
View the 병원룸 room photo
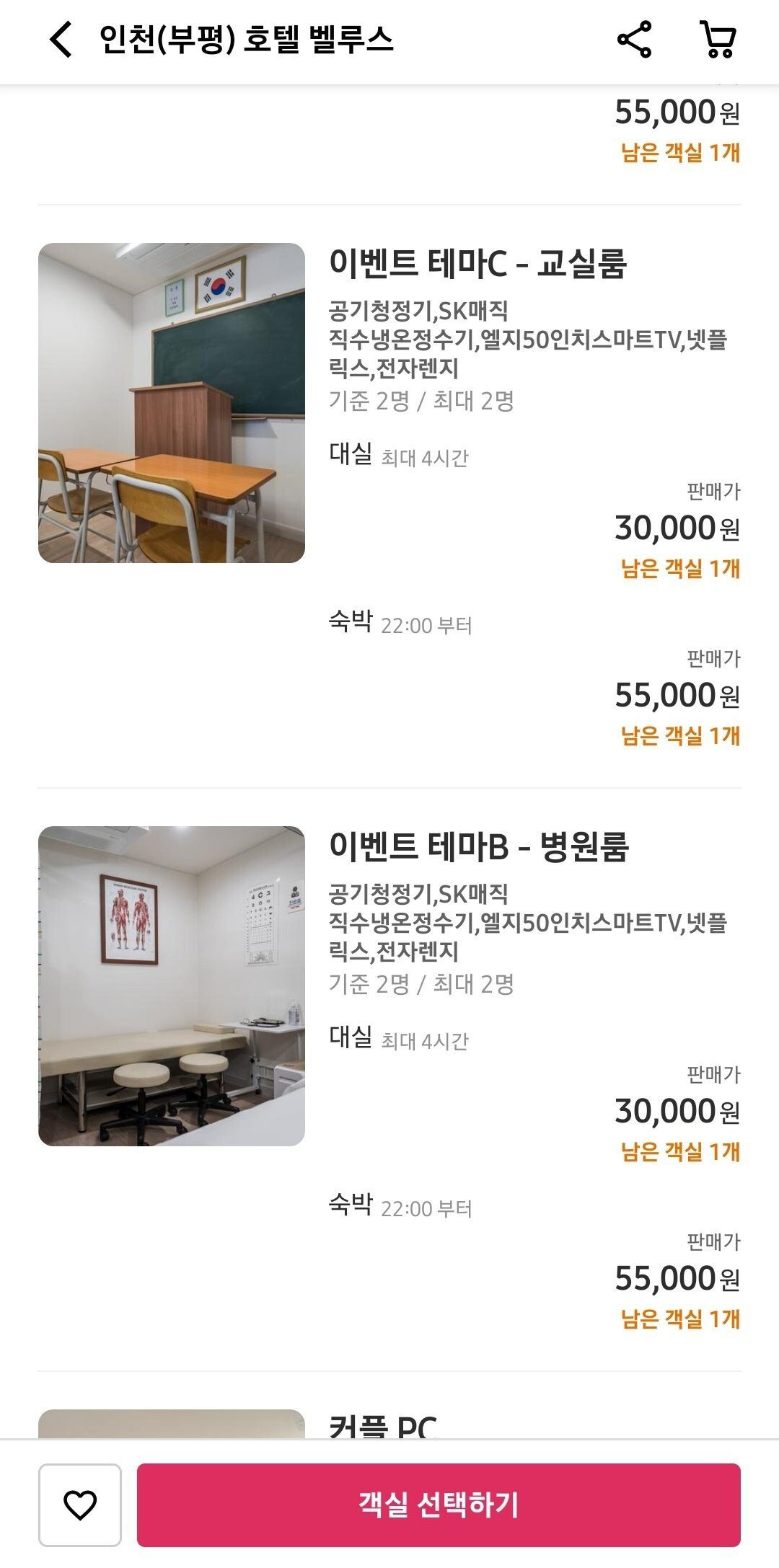point(172,985)
